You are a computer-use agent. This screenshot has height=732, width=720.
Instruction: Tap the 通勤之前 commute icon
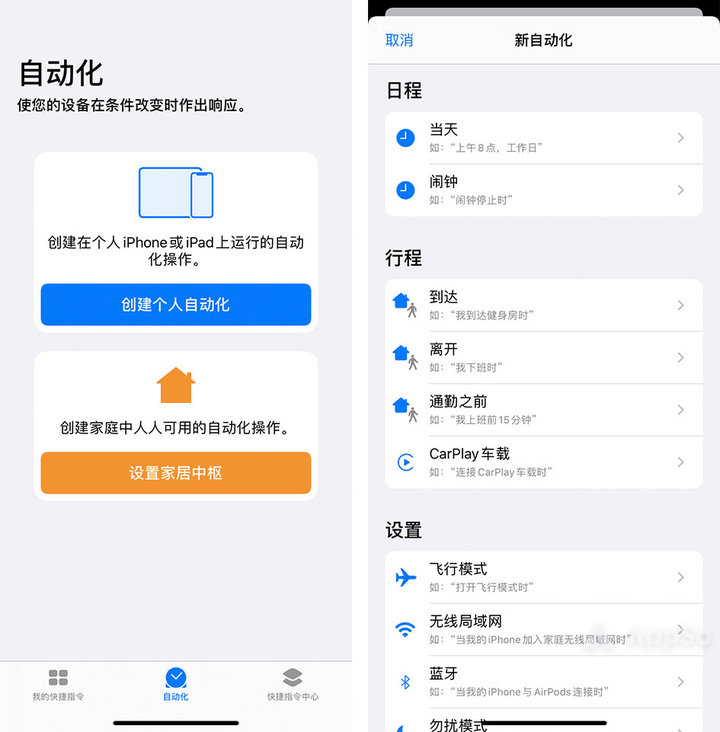(405, 409)
